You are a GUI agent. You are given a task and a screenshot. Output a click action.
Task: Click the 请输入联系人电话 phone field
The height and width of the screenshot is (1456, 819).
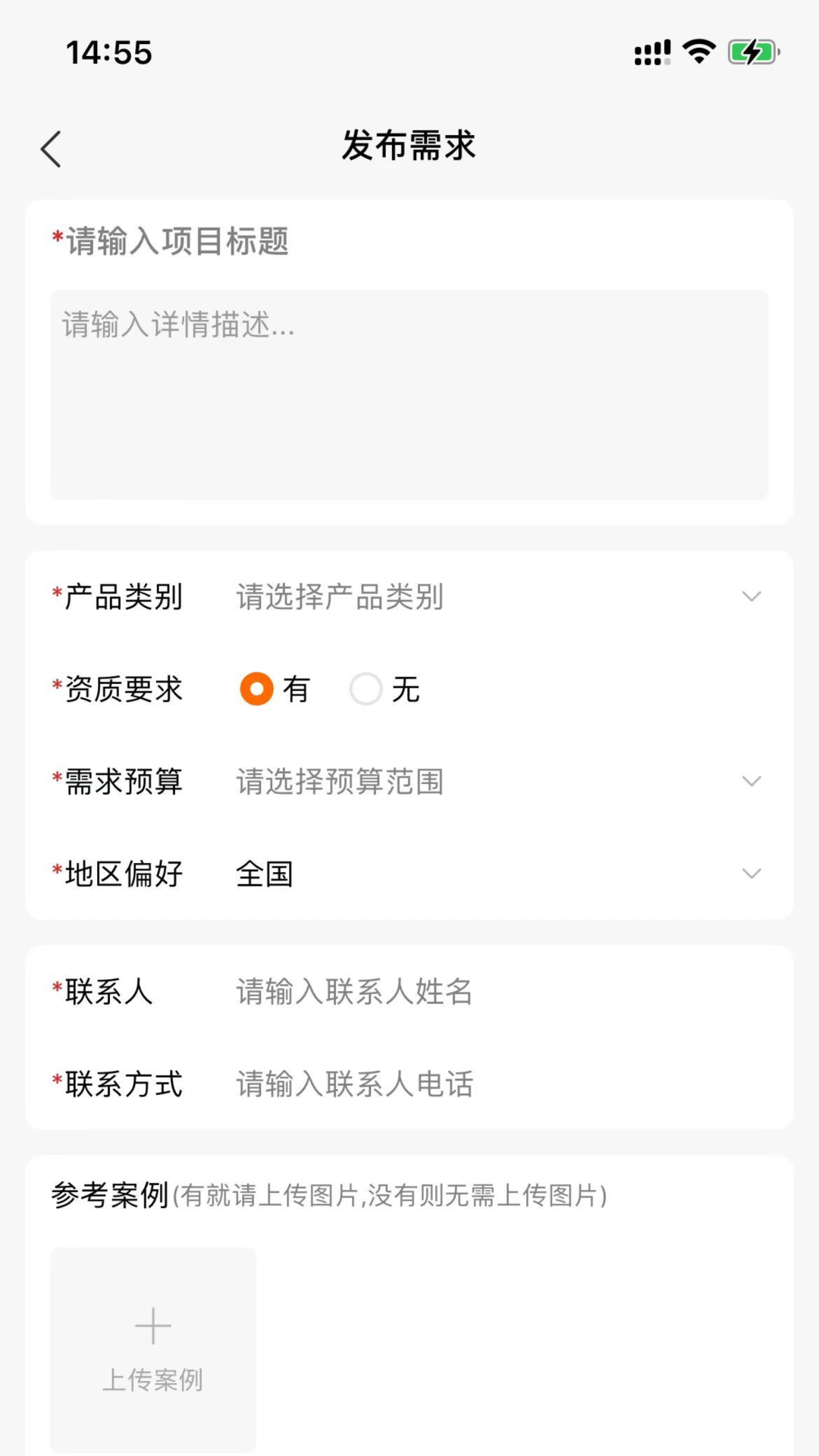click(355, 1084)
